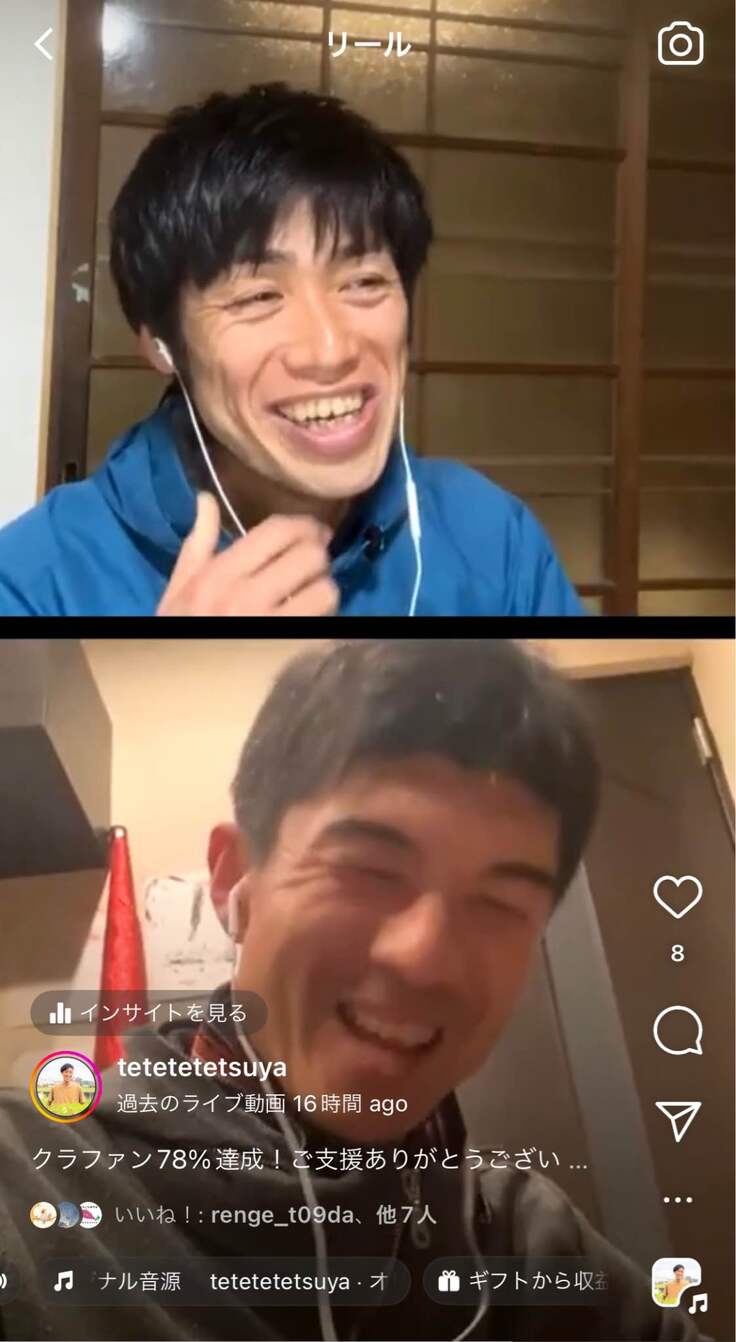
Task: Open the audio thumbnail in the bottom-right corner
Action: tap(677, 1284)
